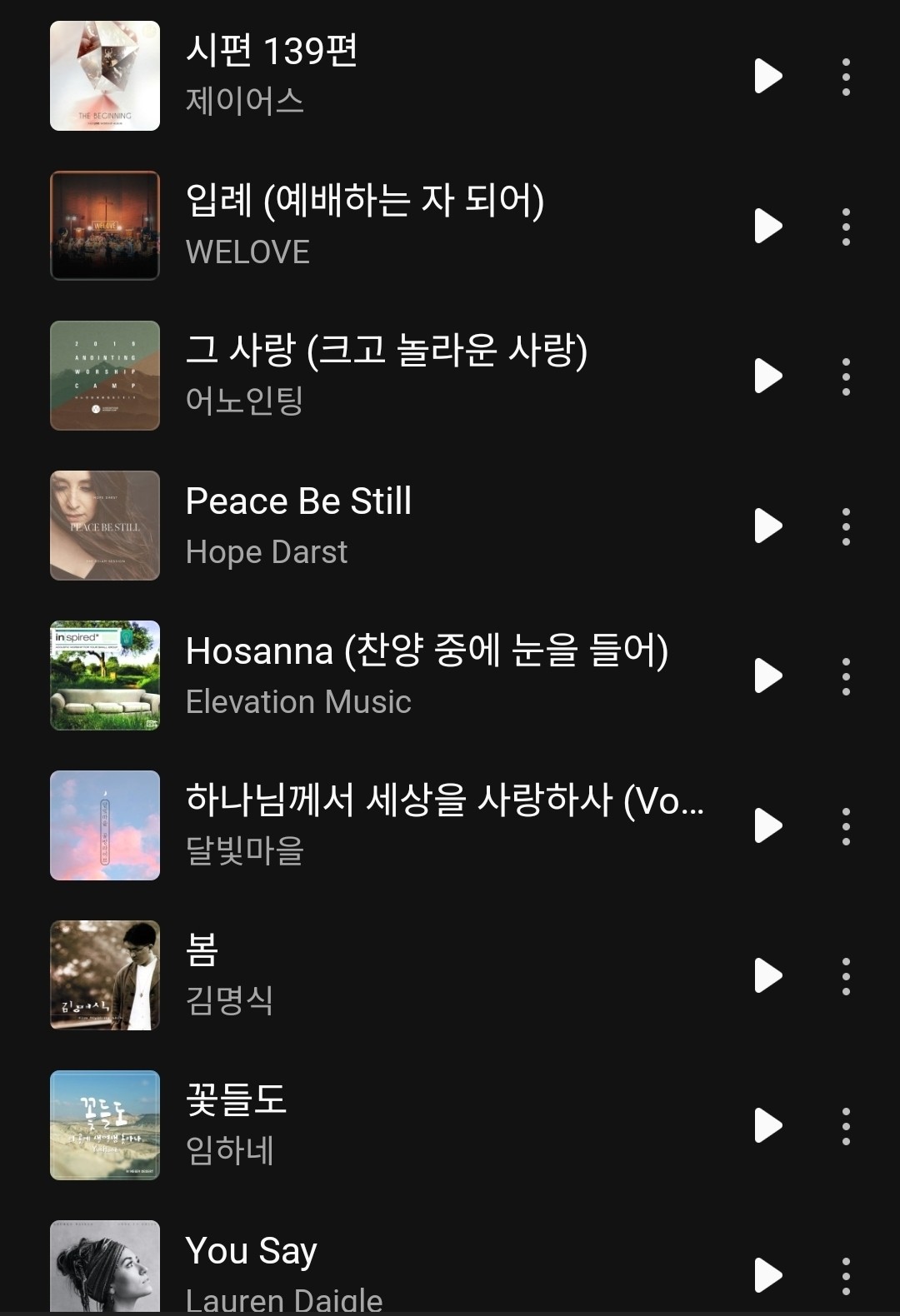Open more options for 봄
Image resolution: width=900 pixels, height=1316 pixels.
pyautogui.click(x=846, y=976)
